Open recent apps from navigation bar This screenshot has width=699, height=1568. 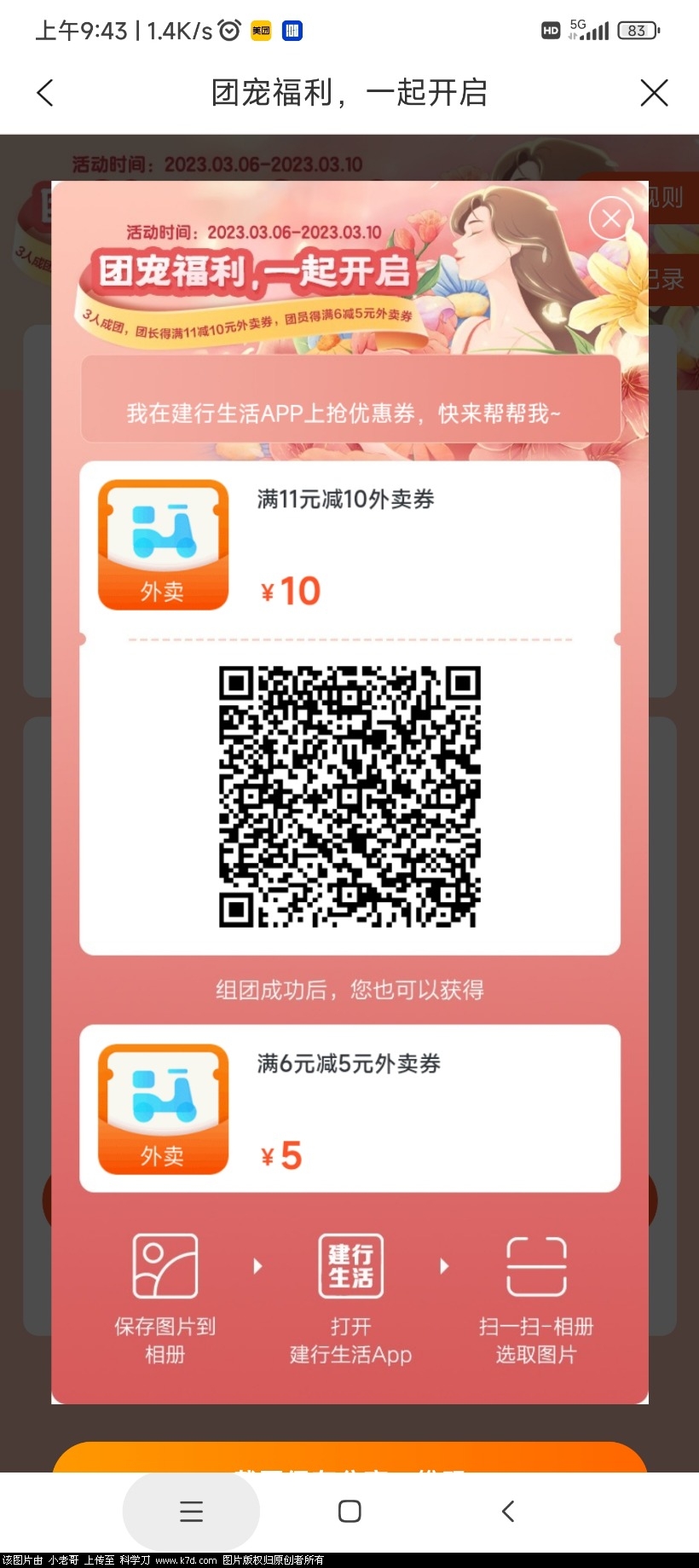point(191,1511)
